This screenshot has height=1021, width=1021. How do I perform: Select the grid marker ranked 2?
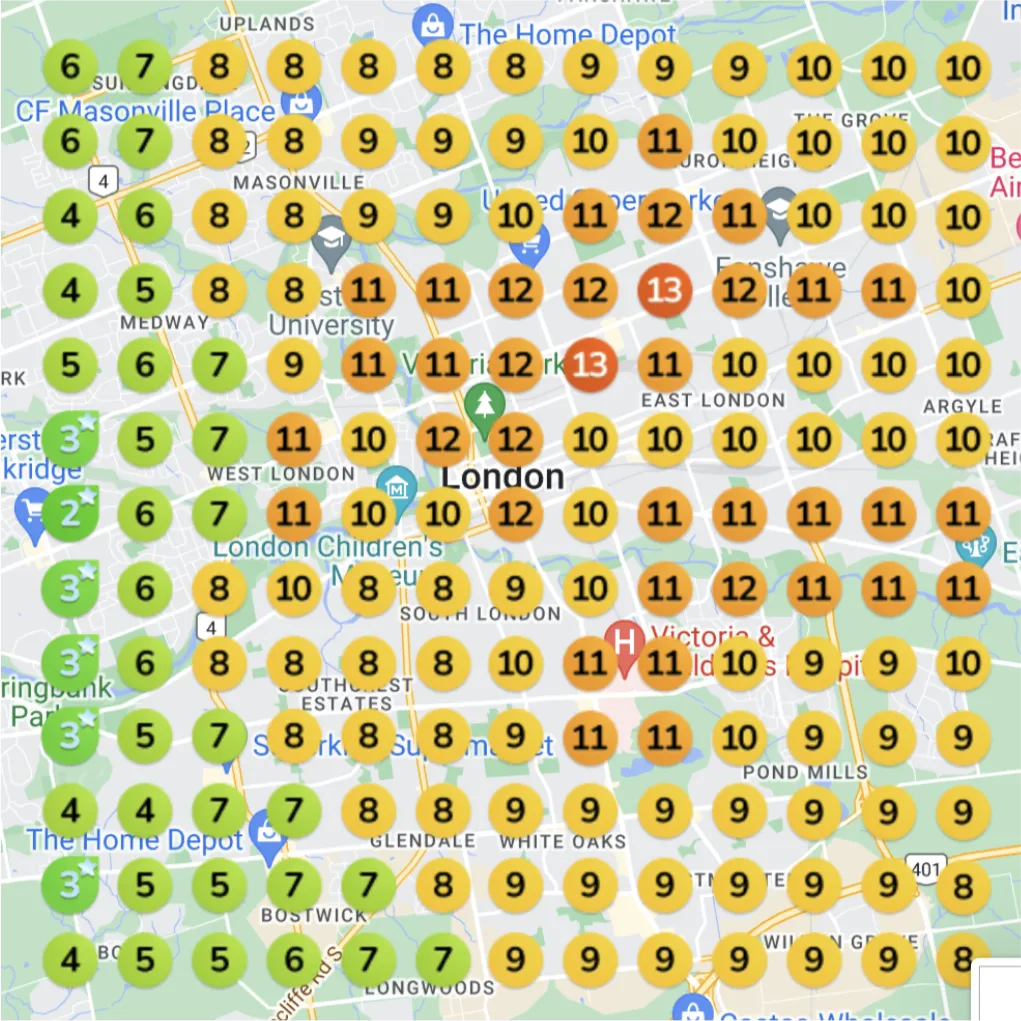tap(70, 513)
